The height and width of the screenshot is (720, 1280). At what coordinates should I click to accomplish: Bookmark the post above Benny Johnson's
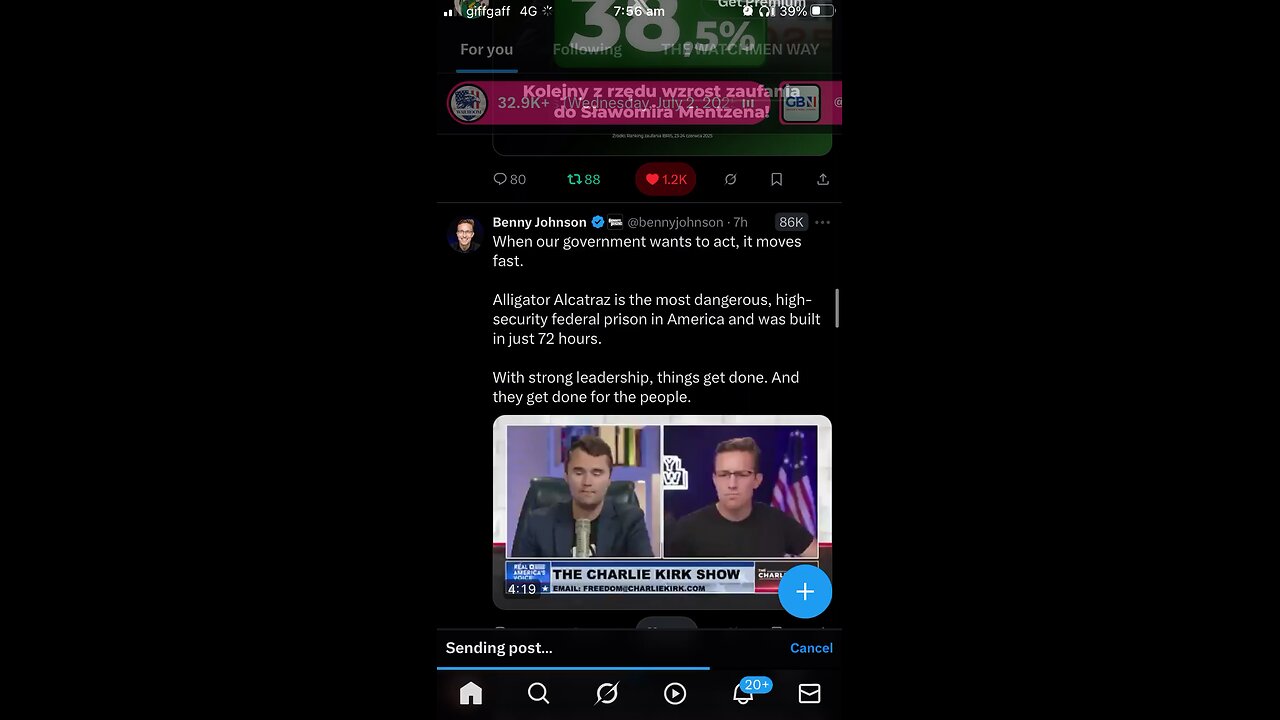pos(776,179)
